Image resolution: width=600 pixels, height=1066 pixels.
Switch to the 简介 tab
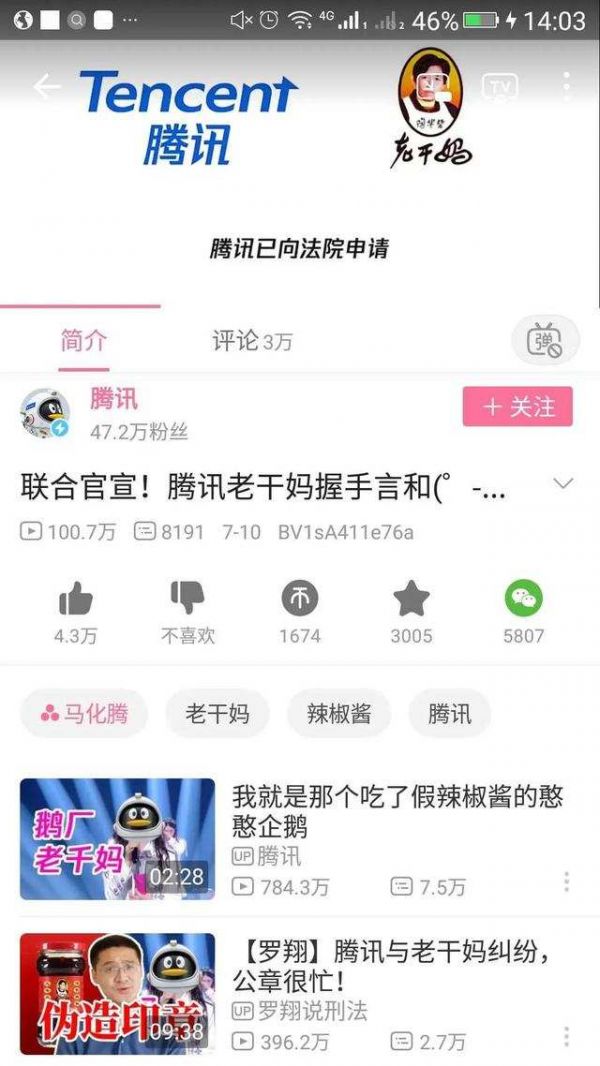point(83,341)
